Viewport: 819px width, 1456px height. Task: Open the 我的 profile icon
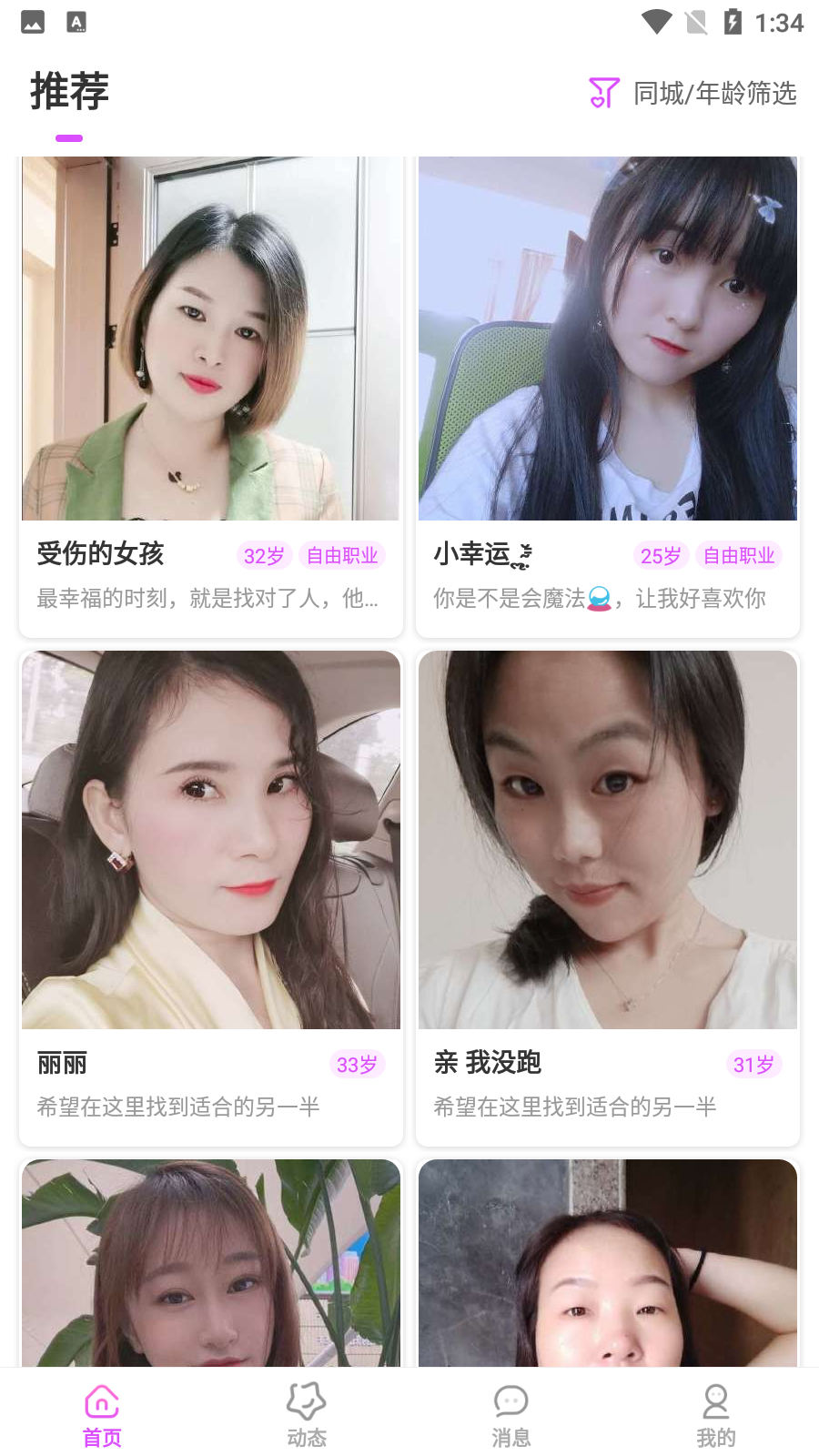(716, 1402)
